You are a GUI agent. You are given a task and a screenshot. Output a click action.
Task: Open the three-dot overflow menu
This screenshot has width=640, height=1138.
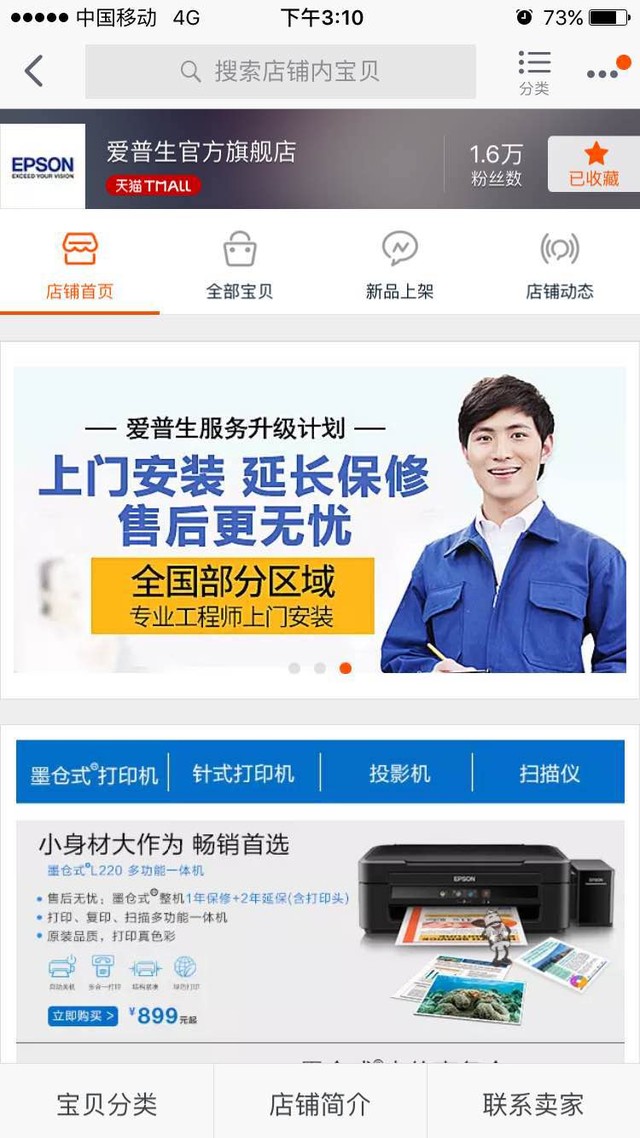pos(603,73)
